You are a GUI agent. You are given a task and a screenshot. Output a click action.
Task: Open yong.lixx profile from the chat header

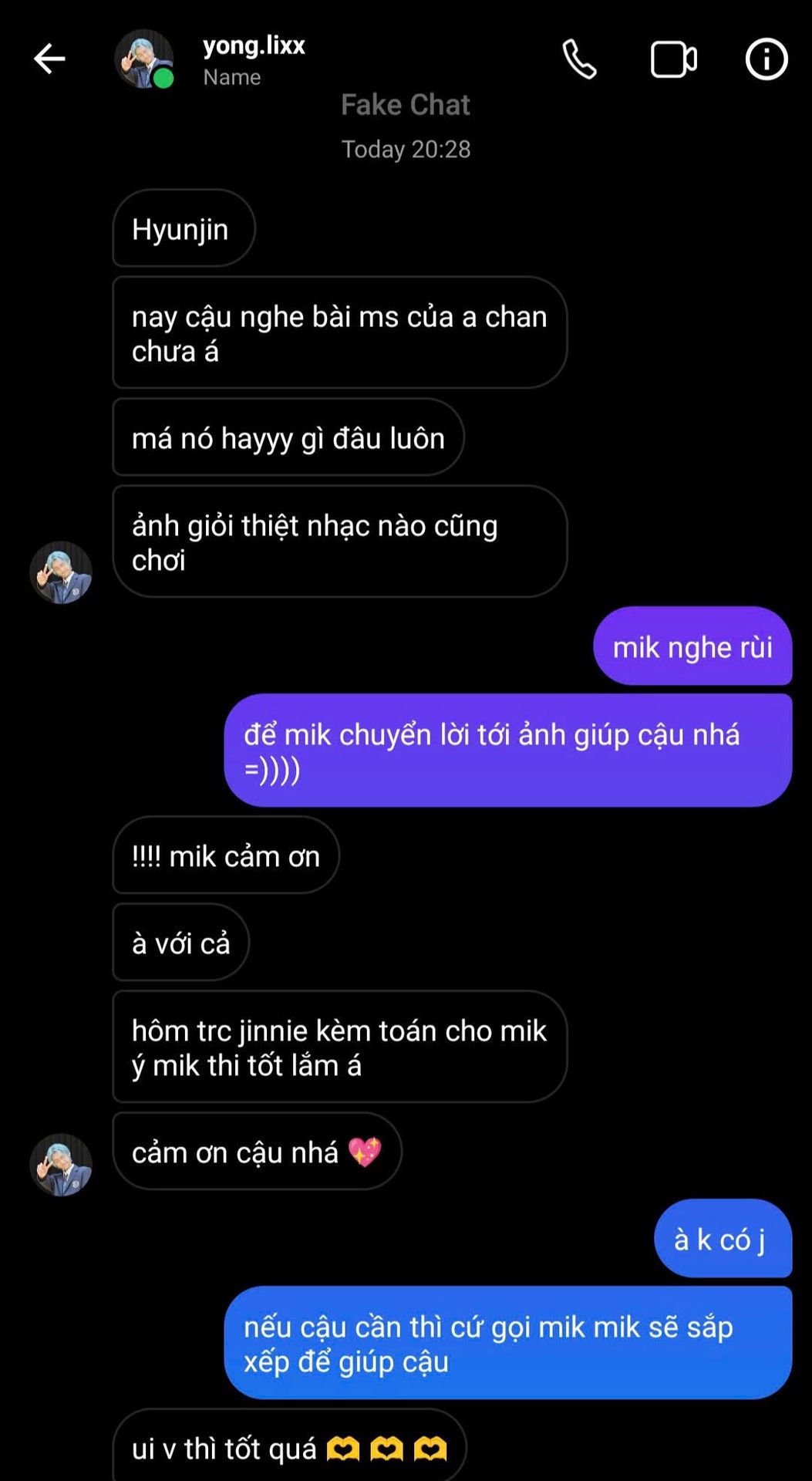(144, 59)
